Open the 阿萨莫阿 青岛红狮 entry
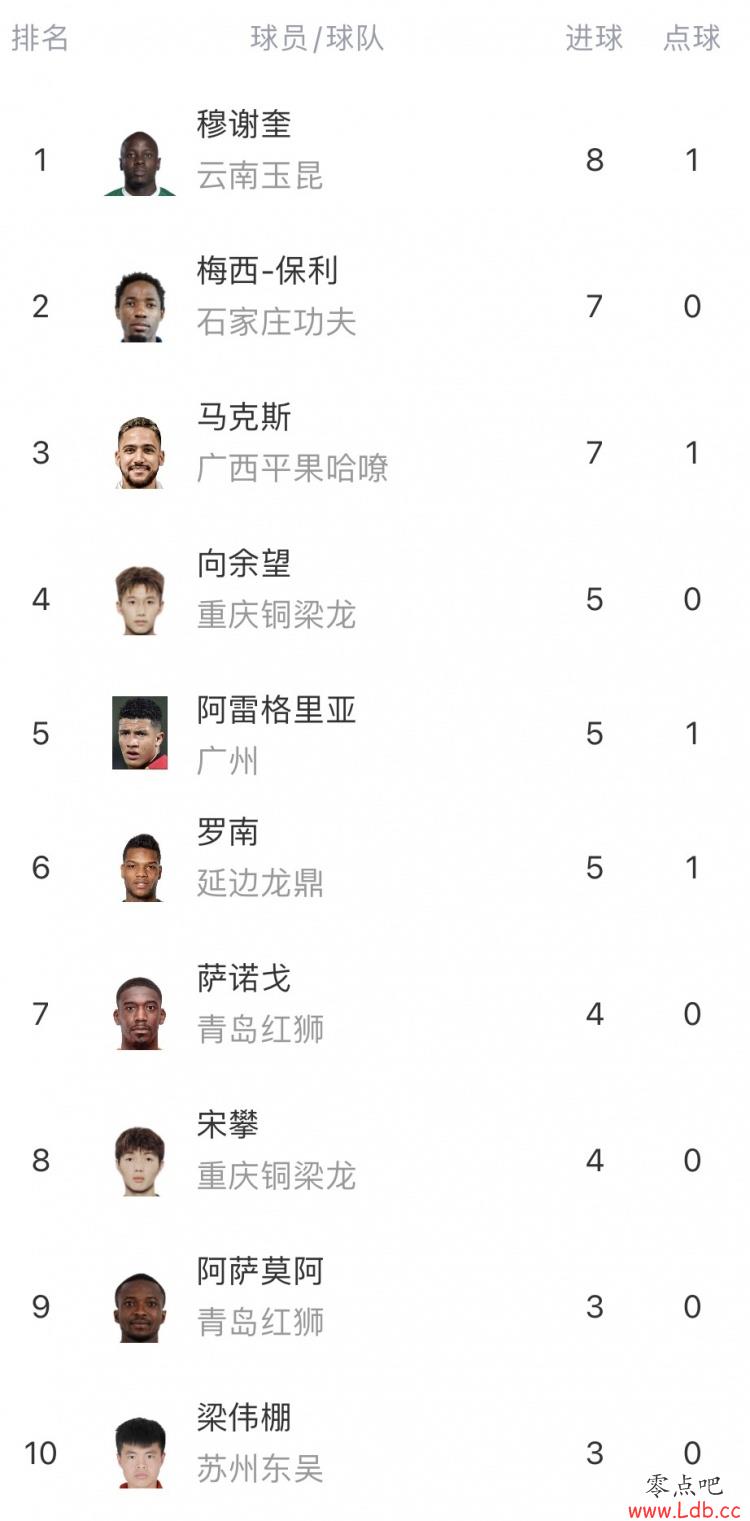The image size is (750, 1521). click(375, 1306)
